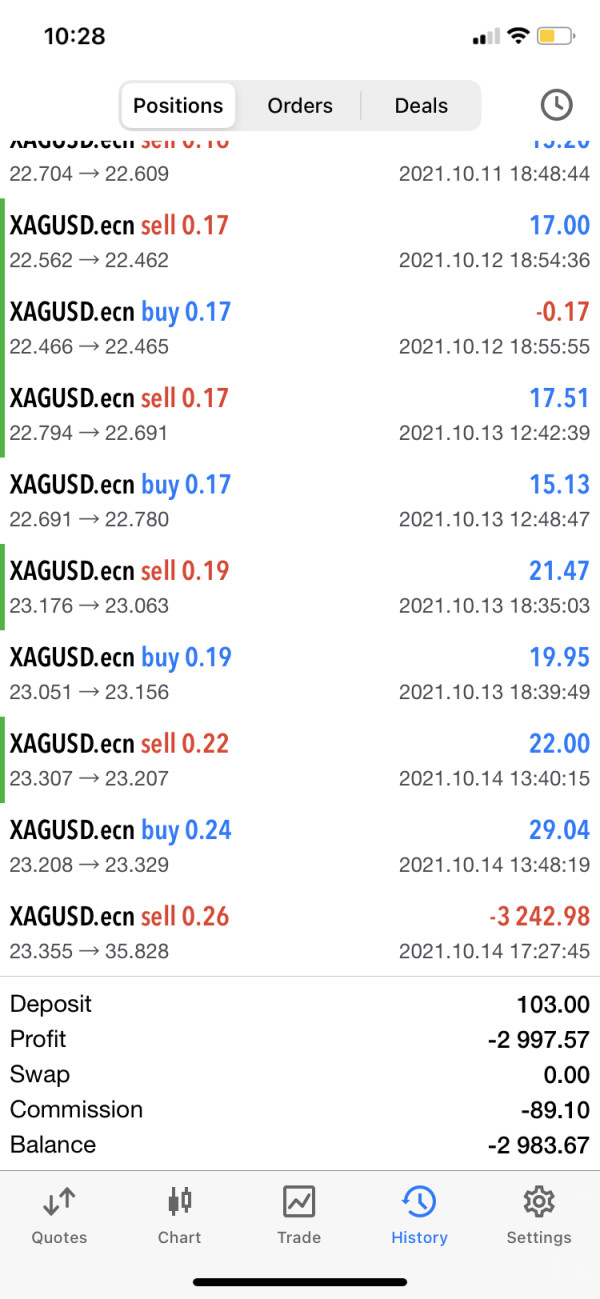Open the history period clock icon
600x1299 pixels.
(x=556, y=105)
